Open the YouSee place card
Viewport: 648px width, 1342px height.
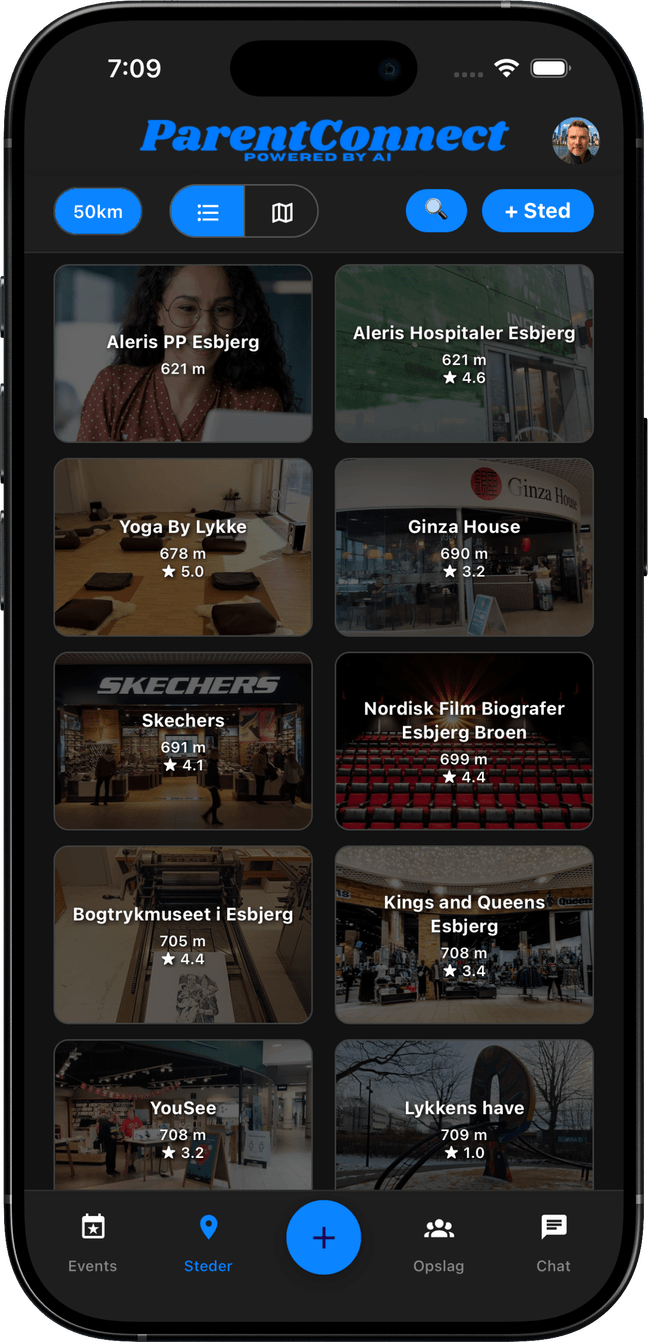[x=183, y=1115]
